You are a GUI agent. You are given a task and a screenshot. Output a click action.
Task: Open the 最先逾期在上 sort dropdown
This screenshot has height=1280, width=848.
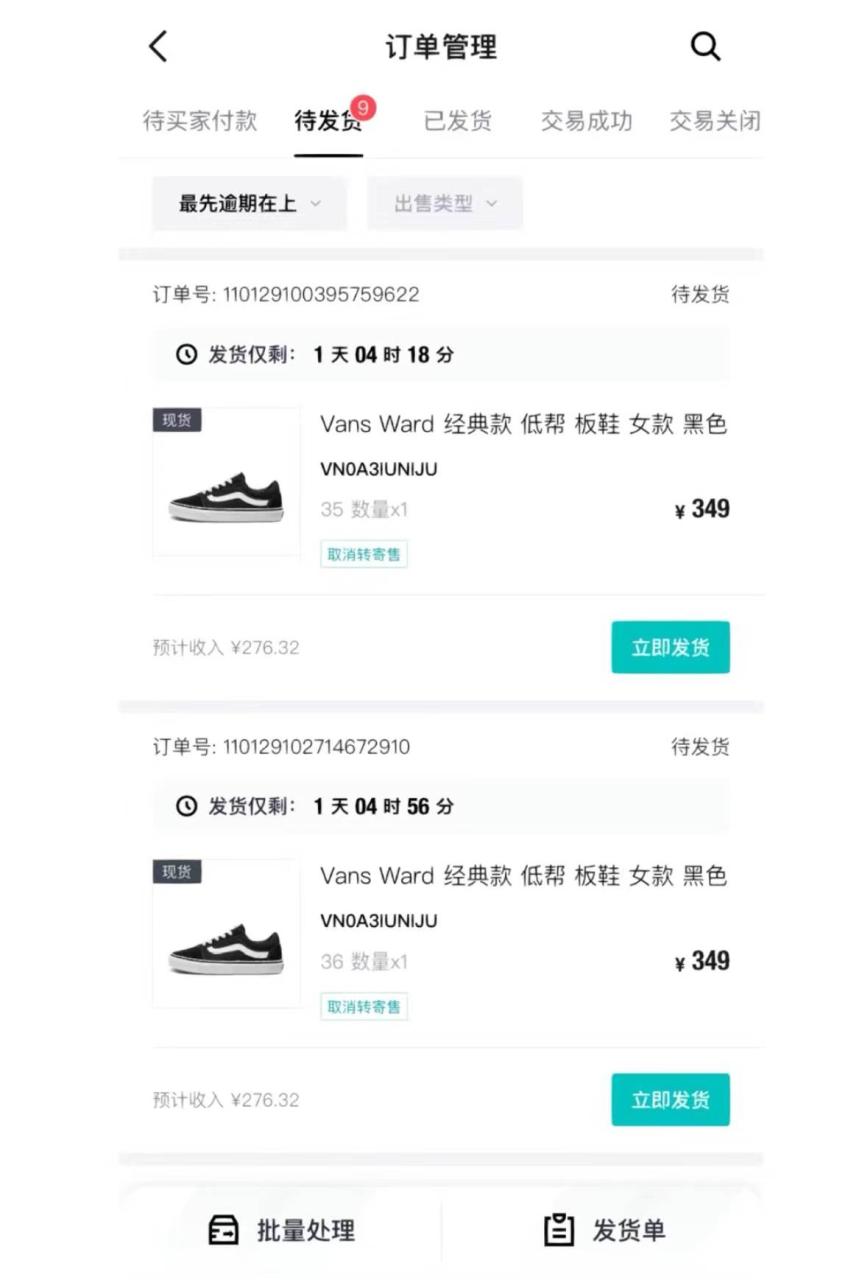coord(248,203)
